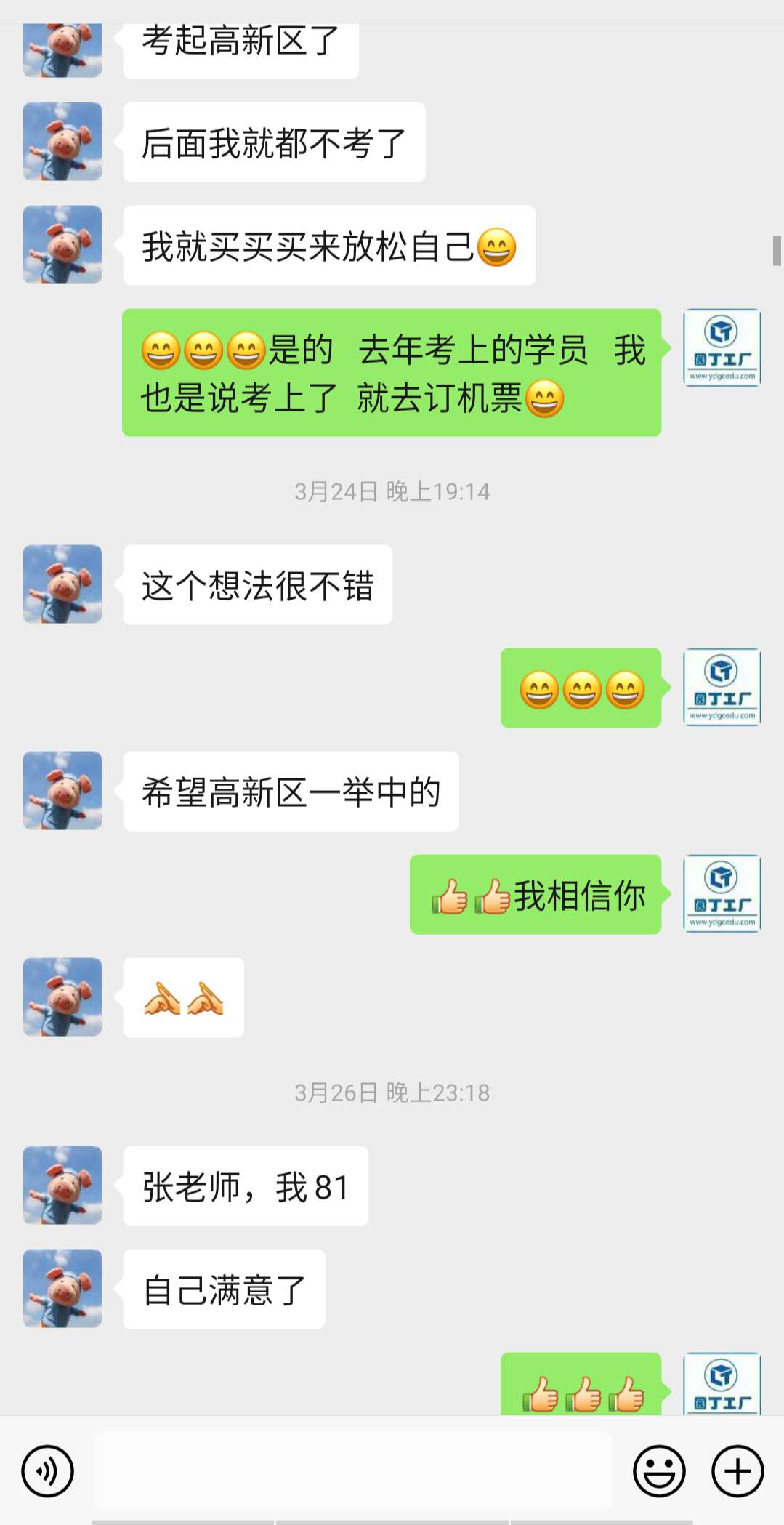The image size is (784, 1525).
Task: Open the teacher's avatar beside "我相信你"
Action: pyautogui.click(x=722, y=893)
